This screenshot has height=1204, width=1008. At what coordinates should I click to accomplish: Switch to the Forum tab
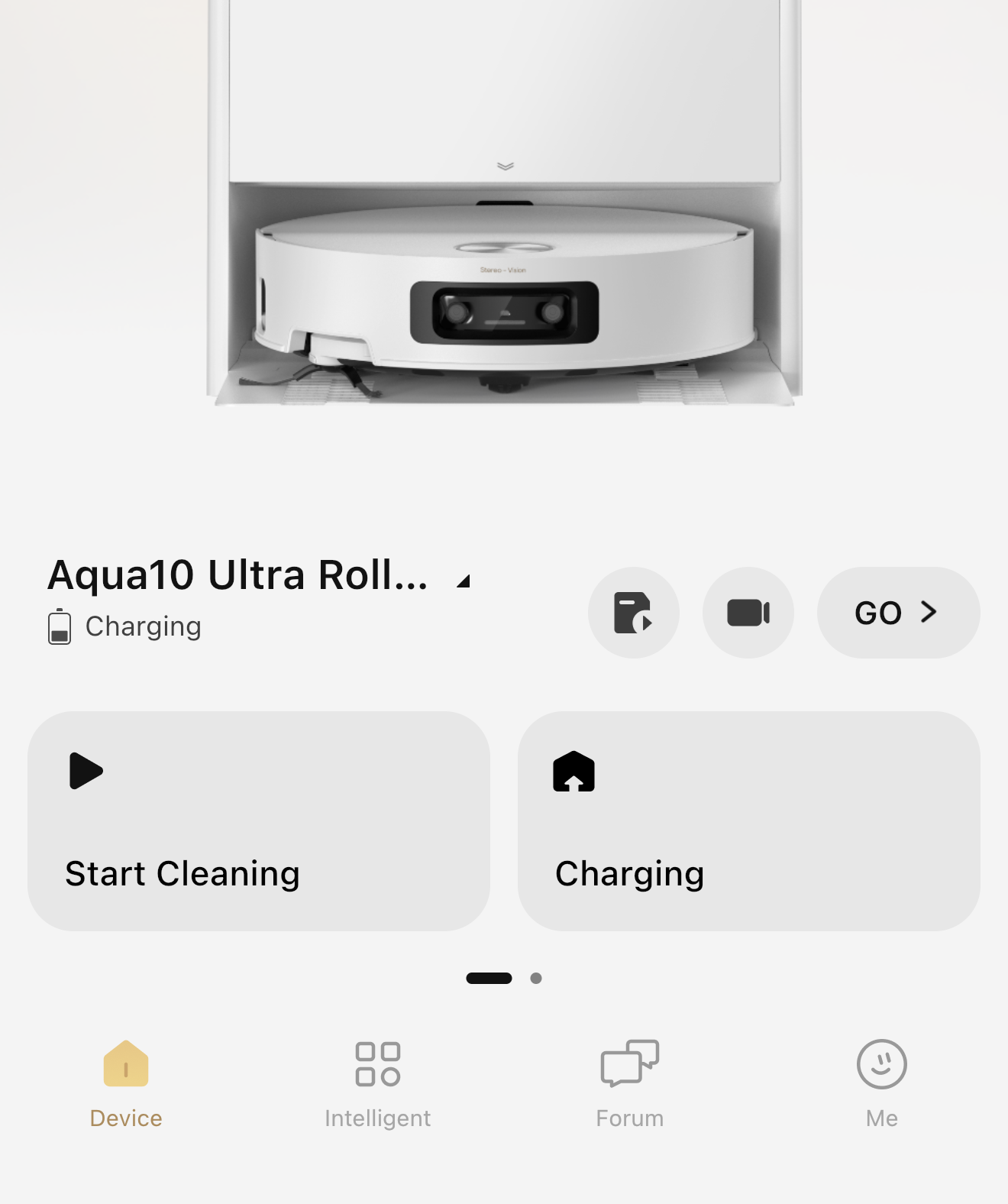point(629,1085)
